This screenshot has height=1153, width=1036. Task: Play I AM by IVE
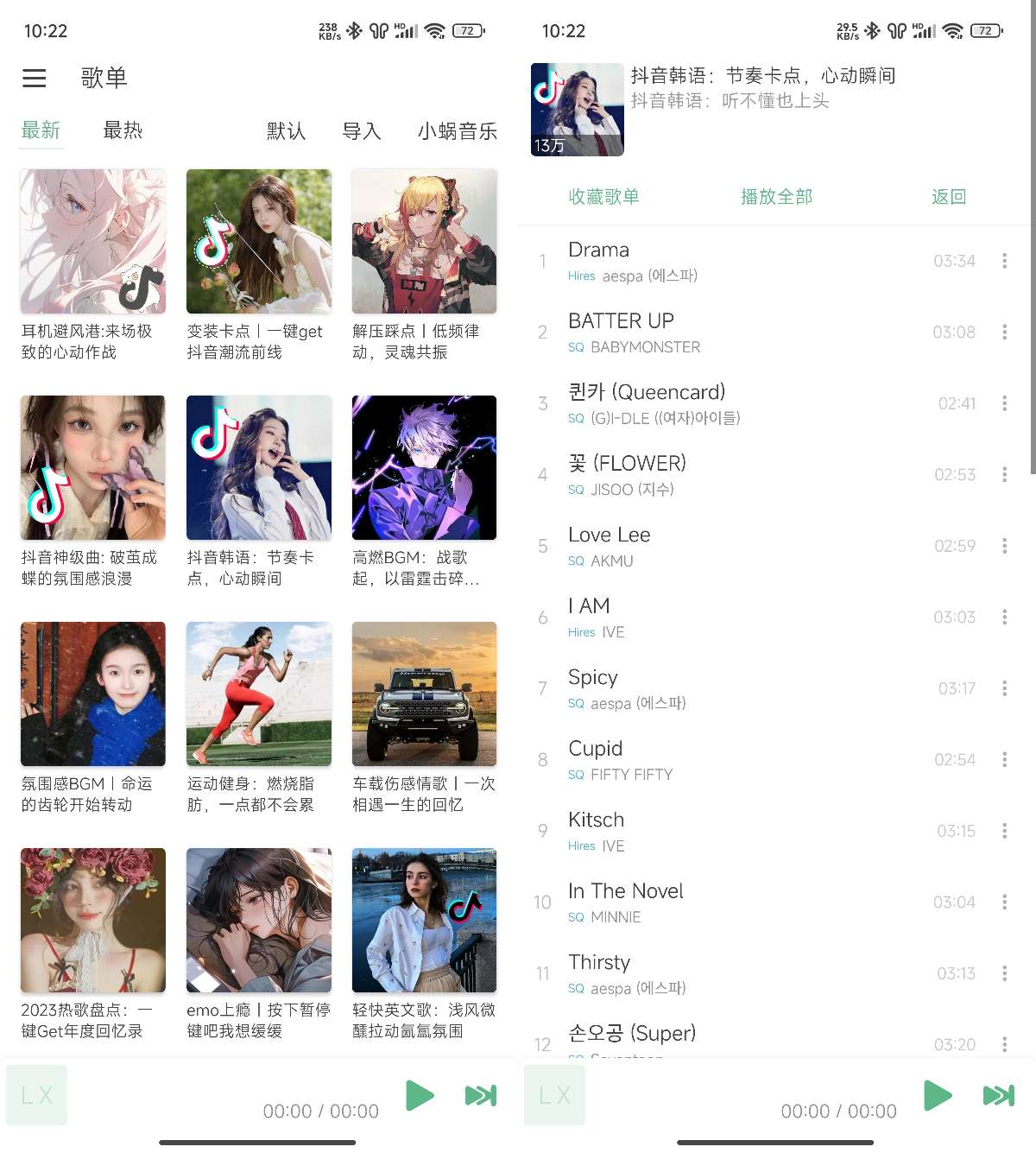click(x=734, y=618)
